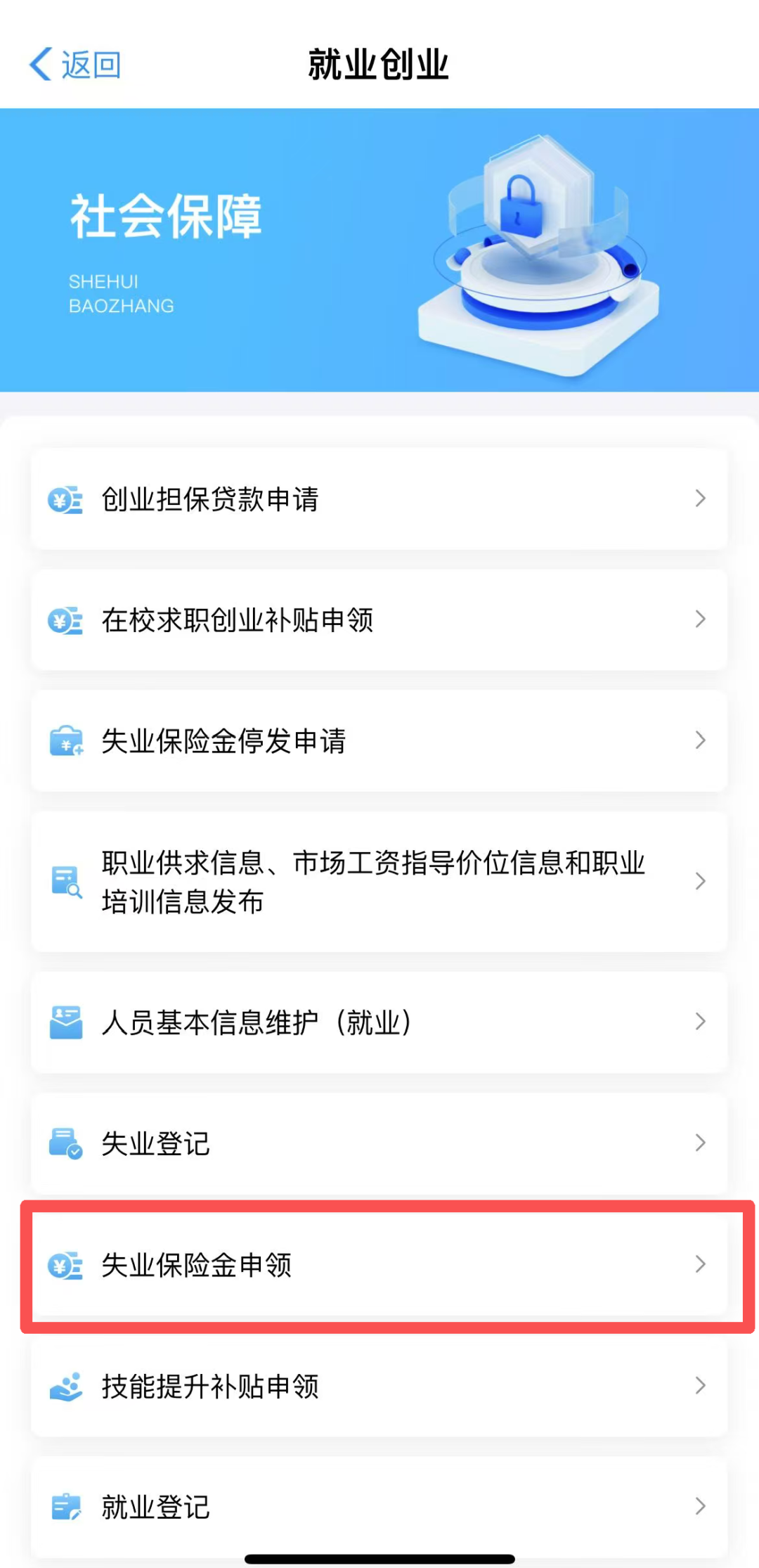
Task: Tap the 职业供求信息 培训信息发布 row
Action: [379, 882]
